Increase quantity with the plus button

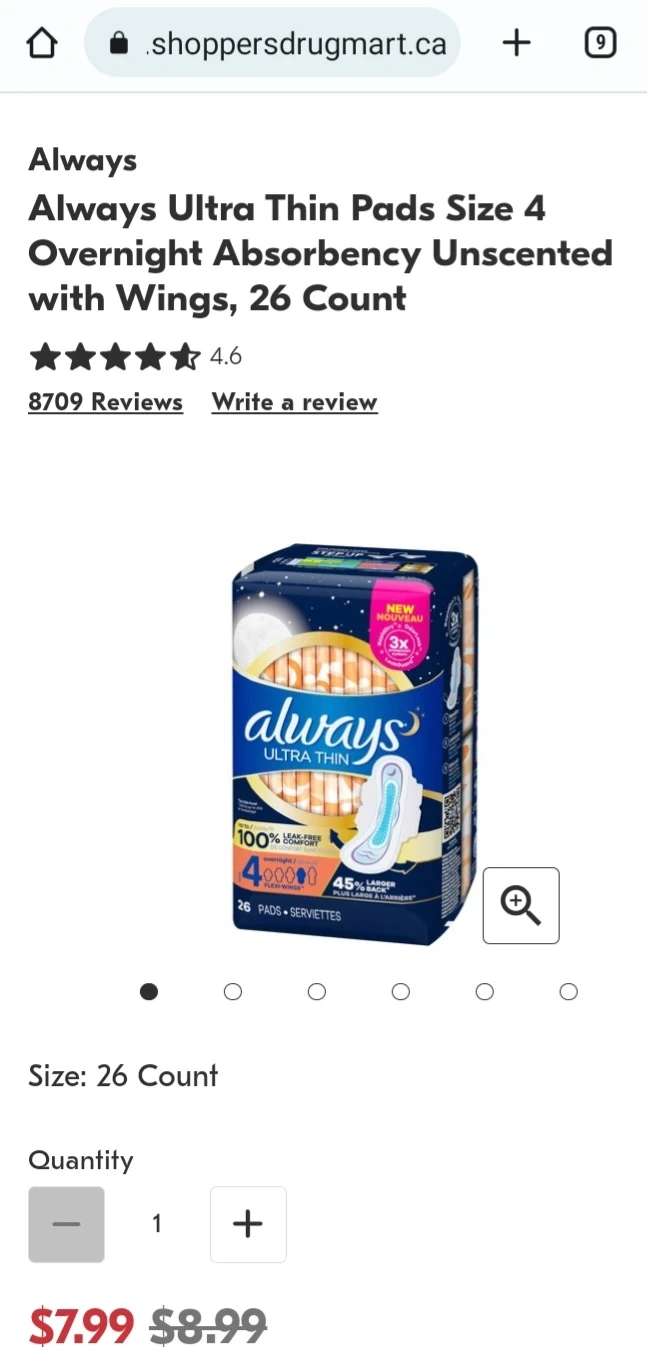248,1224
